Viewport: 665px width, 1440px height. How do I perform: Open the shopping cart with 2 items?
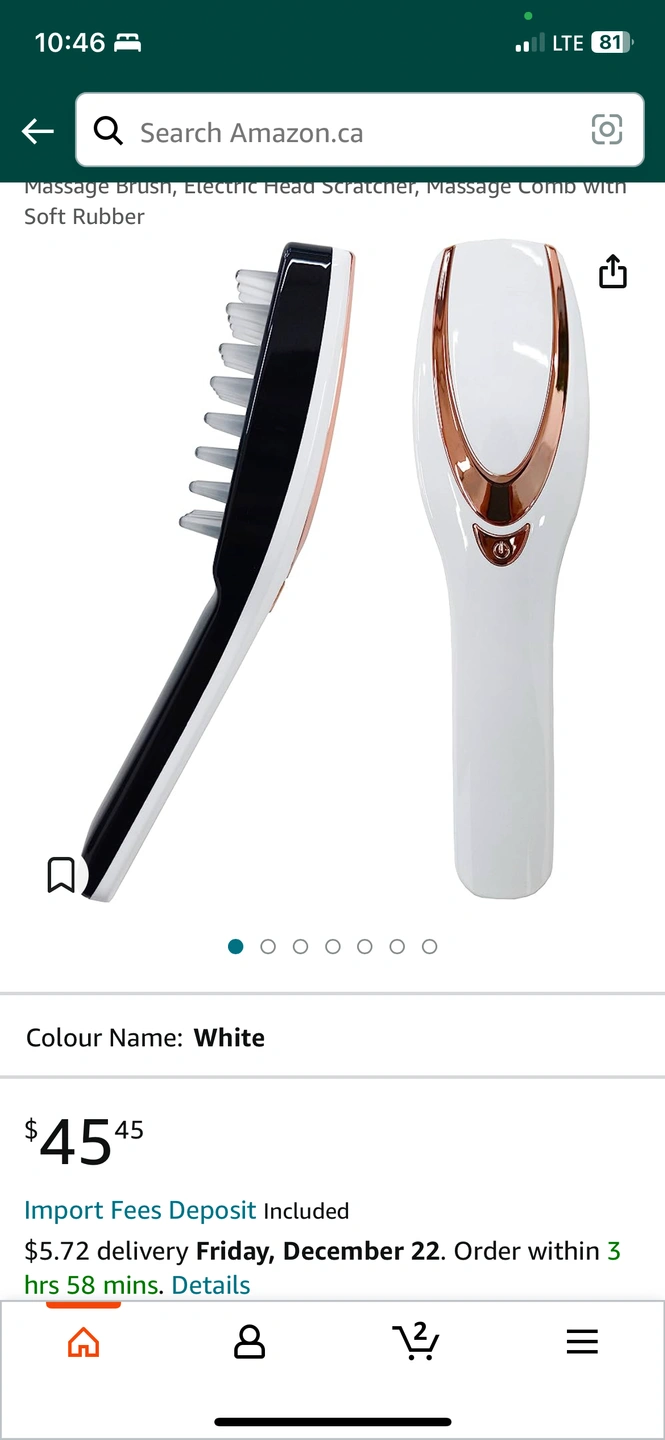(x=415, y=1342)
